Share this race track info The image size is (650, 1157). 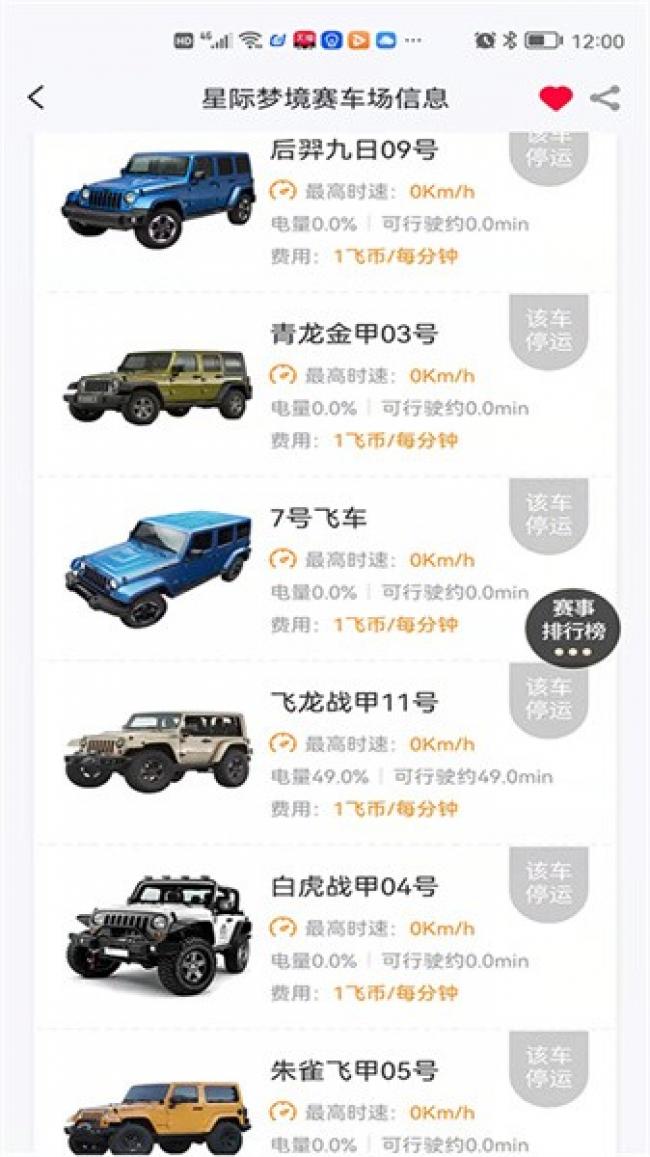pyautogui.click(x=605, y=98)
